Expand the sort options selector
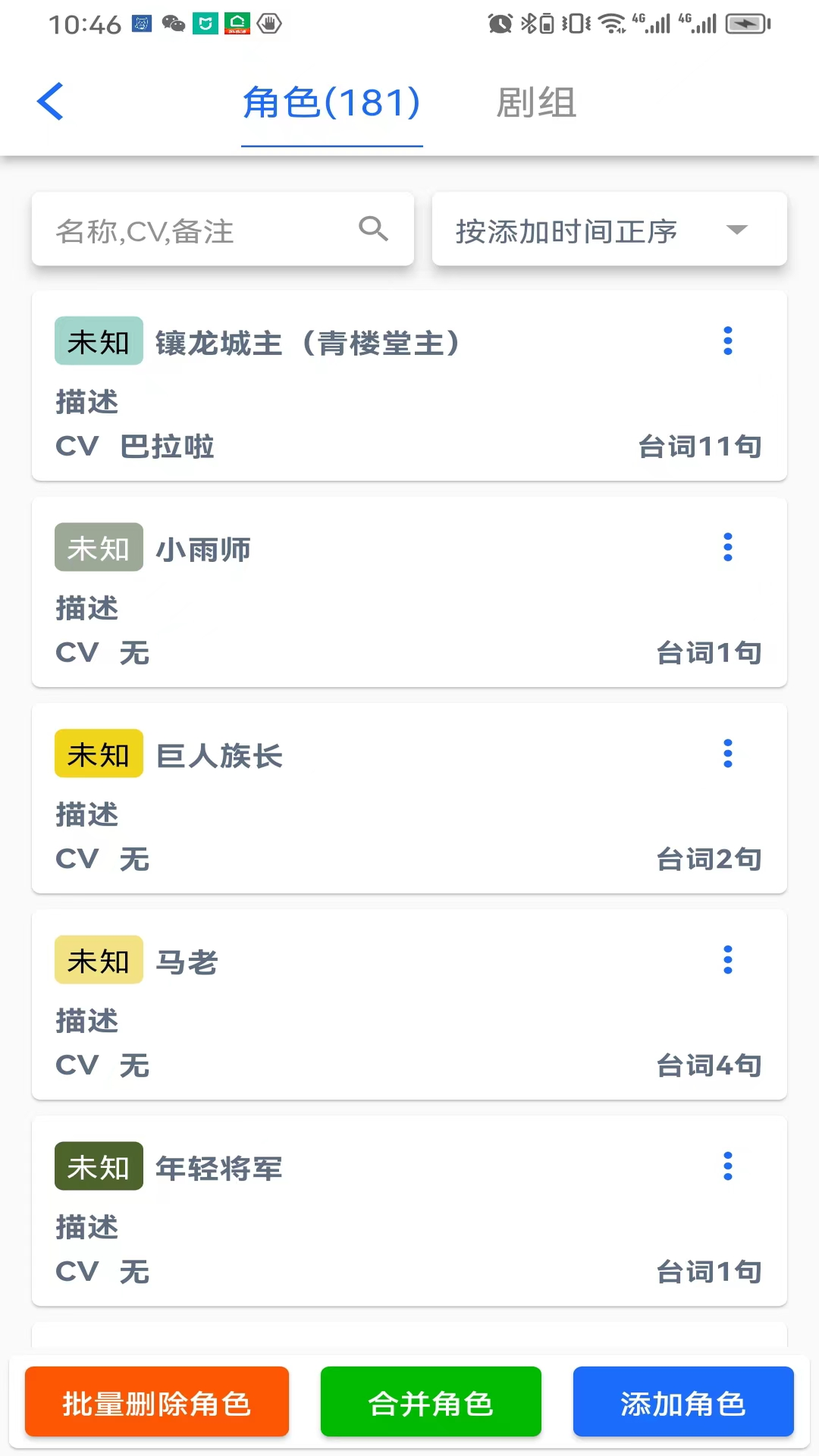The width and height of the screenshot is (819, 1456). [x=609, y=230]
